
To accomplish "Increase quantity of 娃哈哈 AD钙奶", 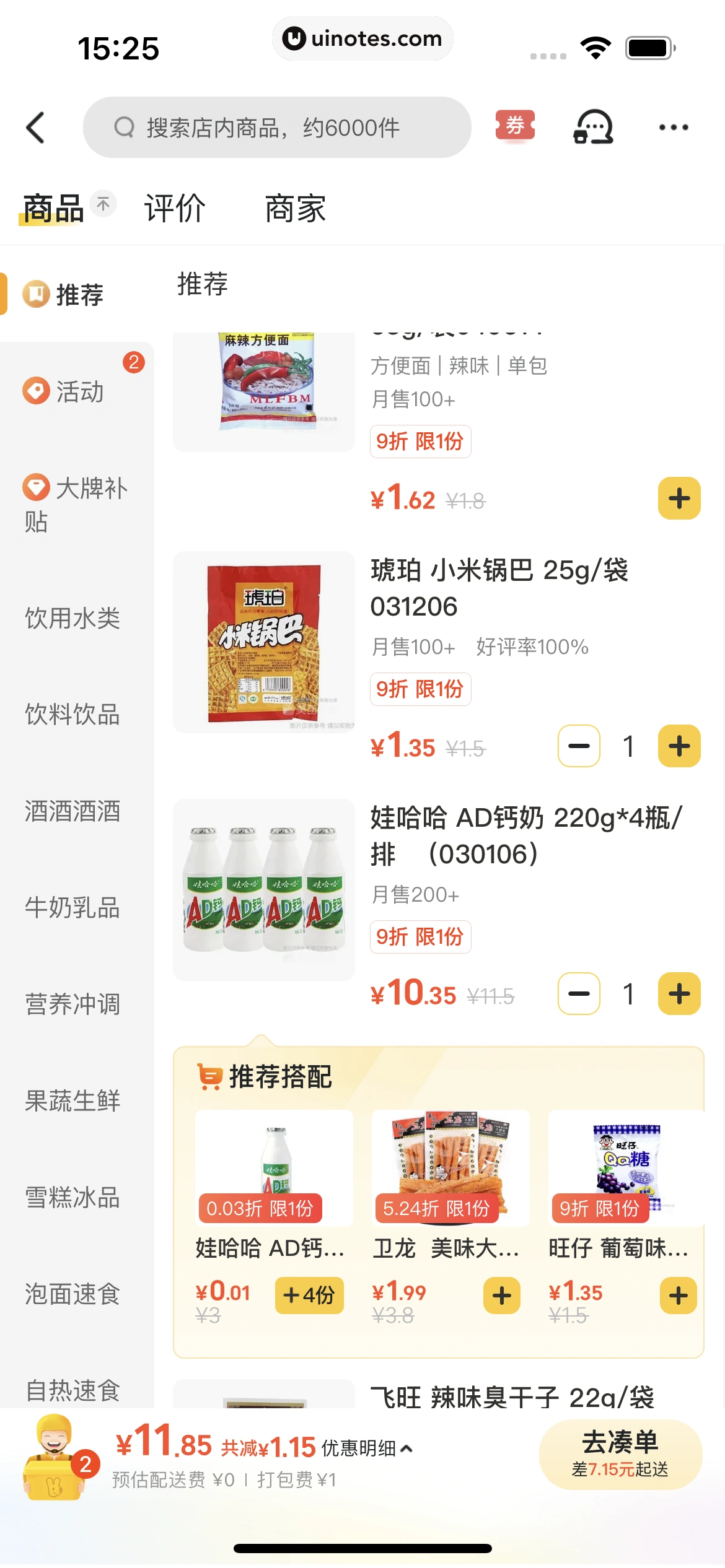I will (679, 994).
